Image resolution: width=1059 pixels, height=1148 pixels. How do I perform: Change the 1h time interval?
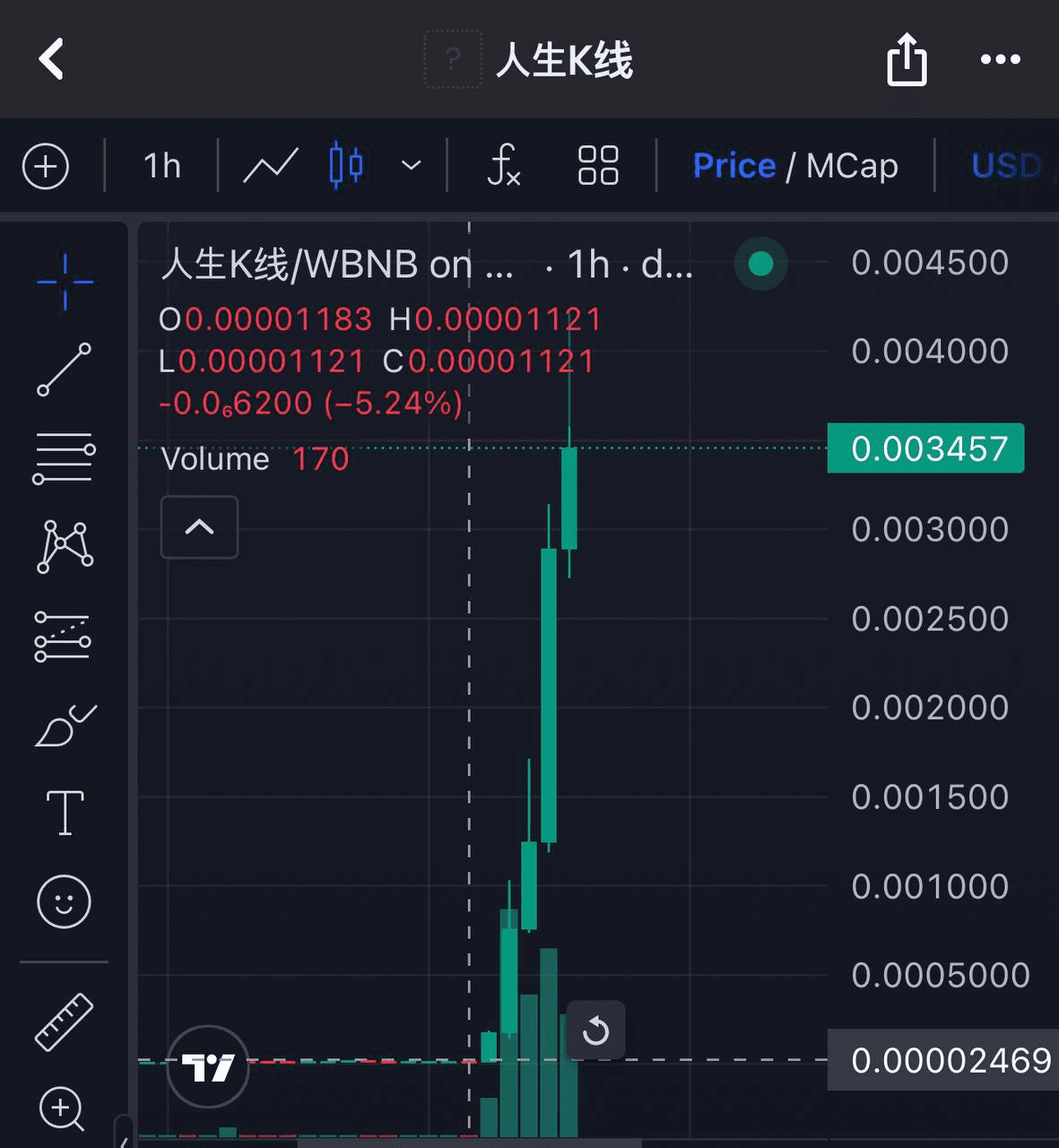click(x=162, y=166)
